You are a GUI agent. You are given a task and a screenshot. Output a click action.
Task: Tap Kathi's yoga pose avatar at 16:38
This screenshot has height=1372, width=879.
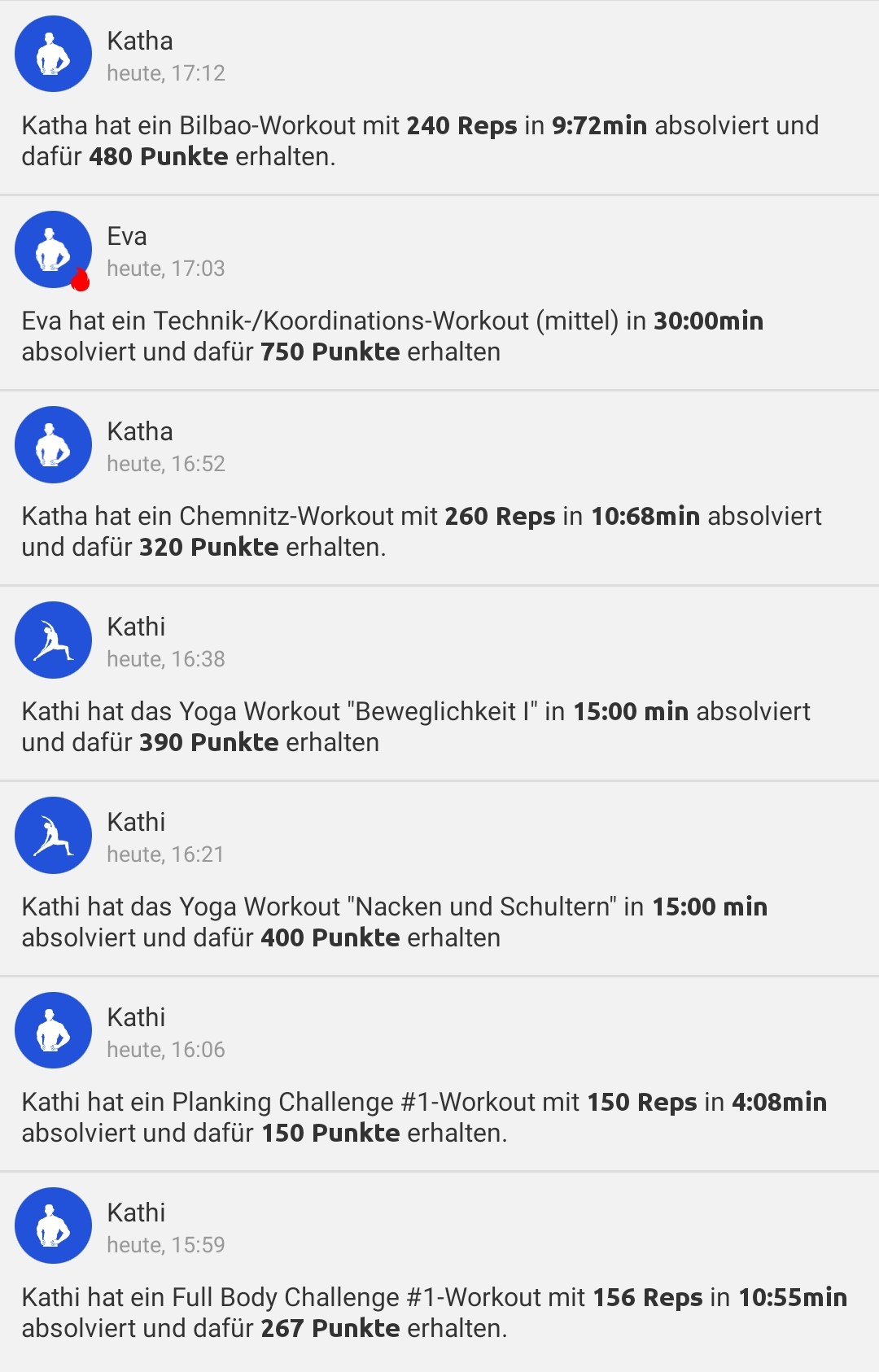53,640
